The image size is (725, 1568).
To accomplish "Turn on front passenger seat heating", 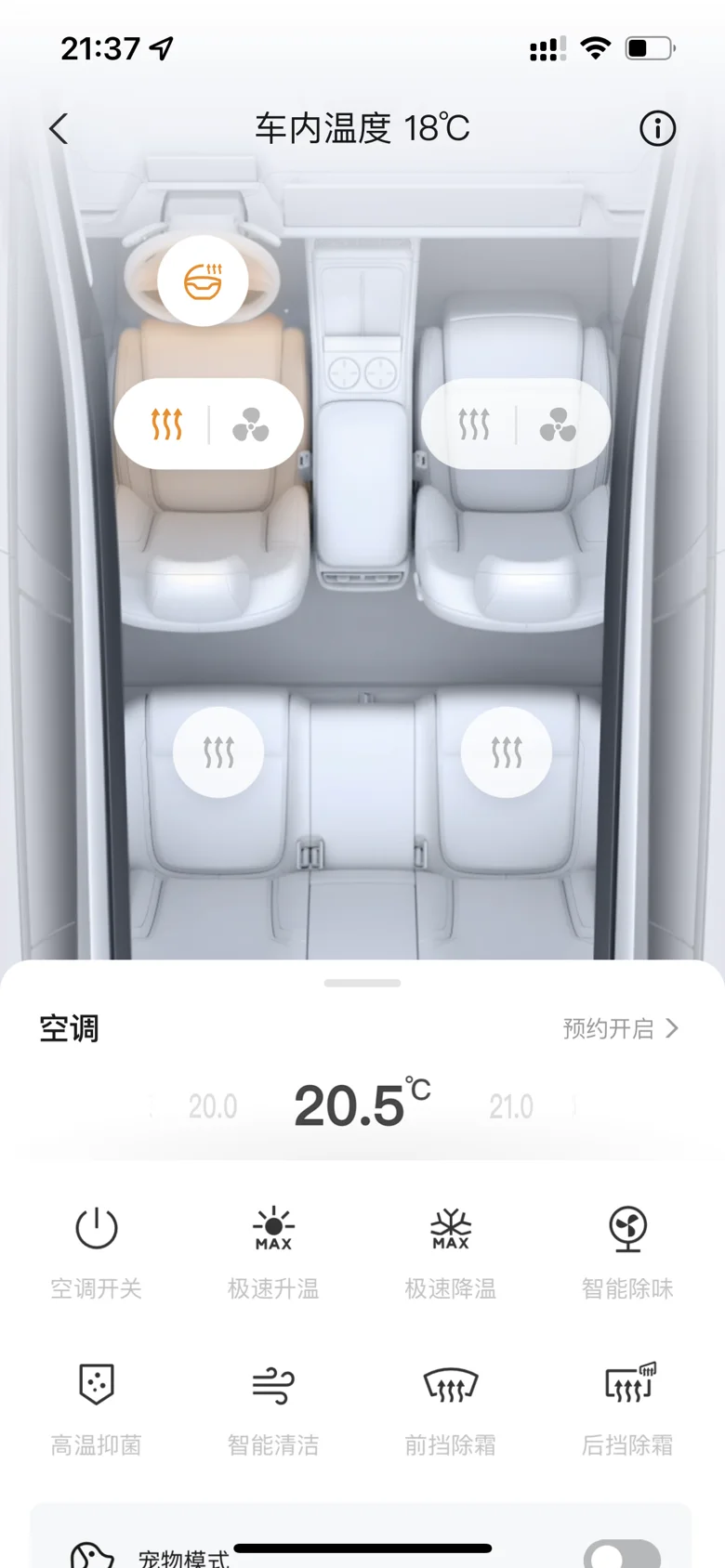I will point(474,425).
